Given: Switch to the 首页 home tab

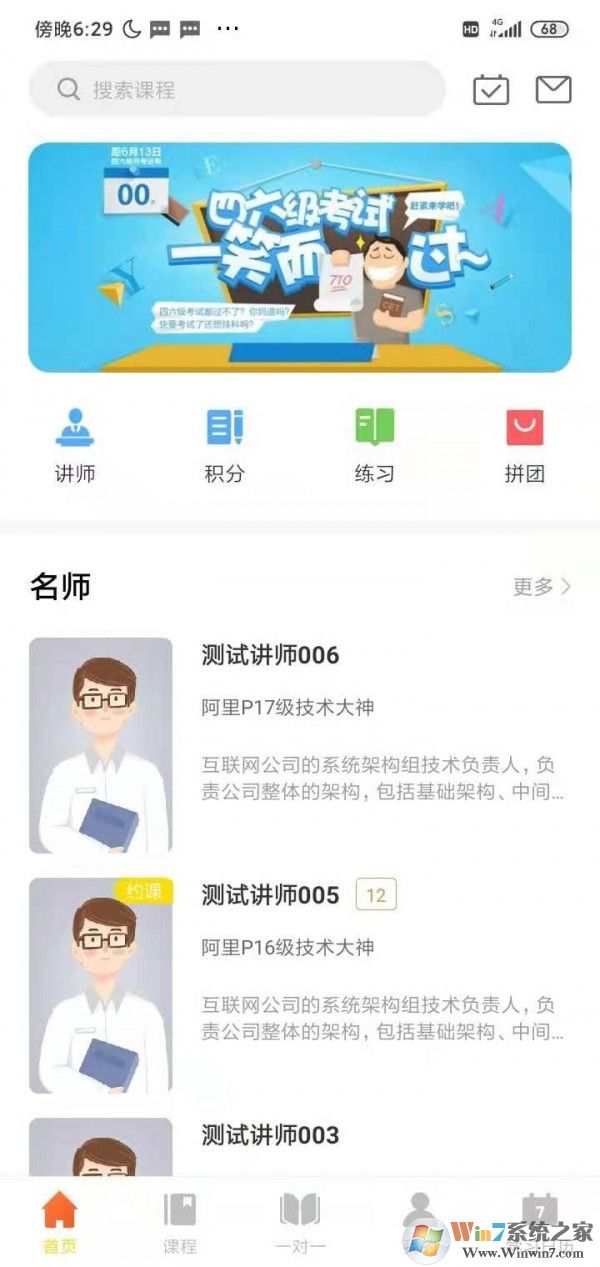Looking at the screenshot, I should (60, 1223).
